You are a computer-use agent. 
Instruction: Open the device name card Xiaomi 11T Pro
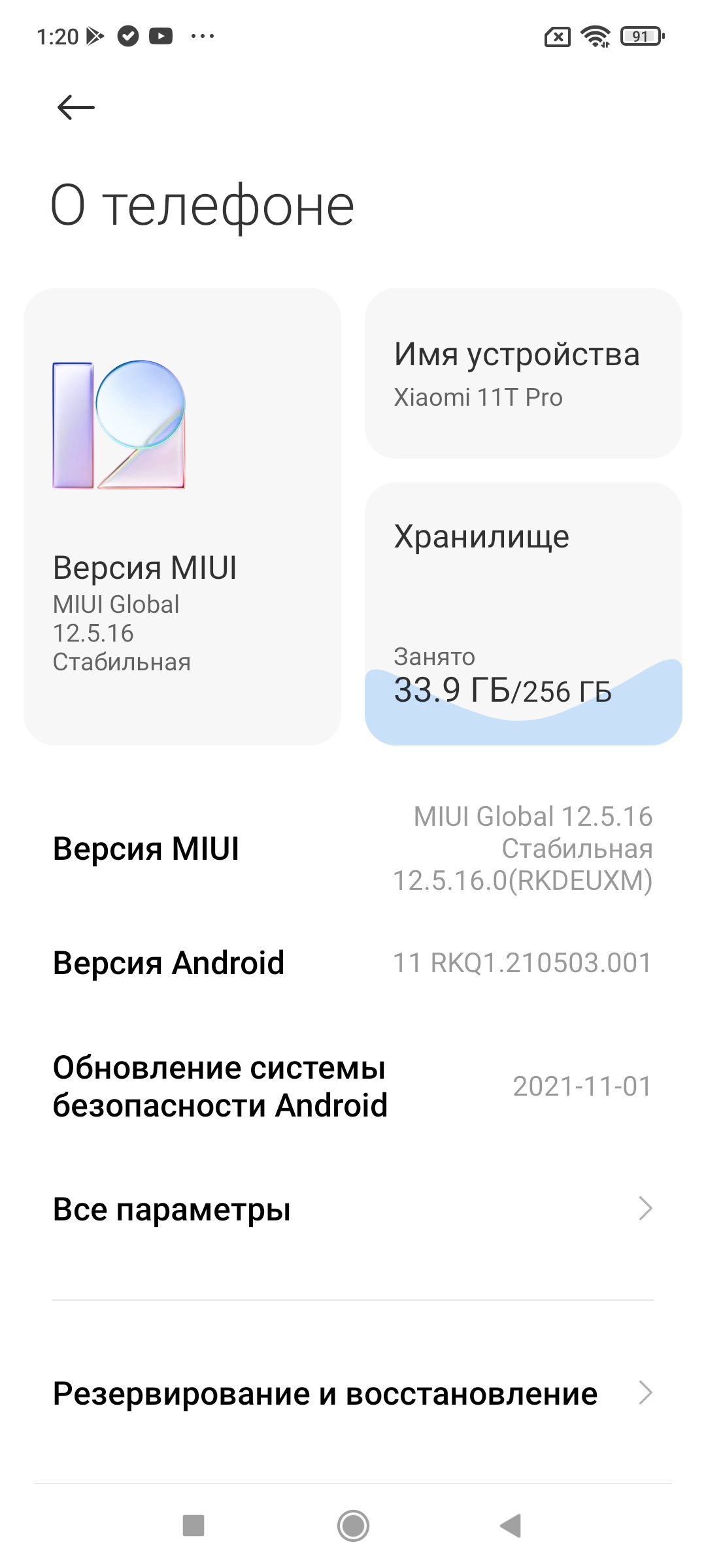[x=523, y=373]
